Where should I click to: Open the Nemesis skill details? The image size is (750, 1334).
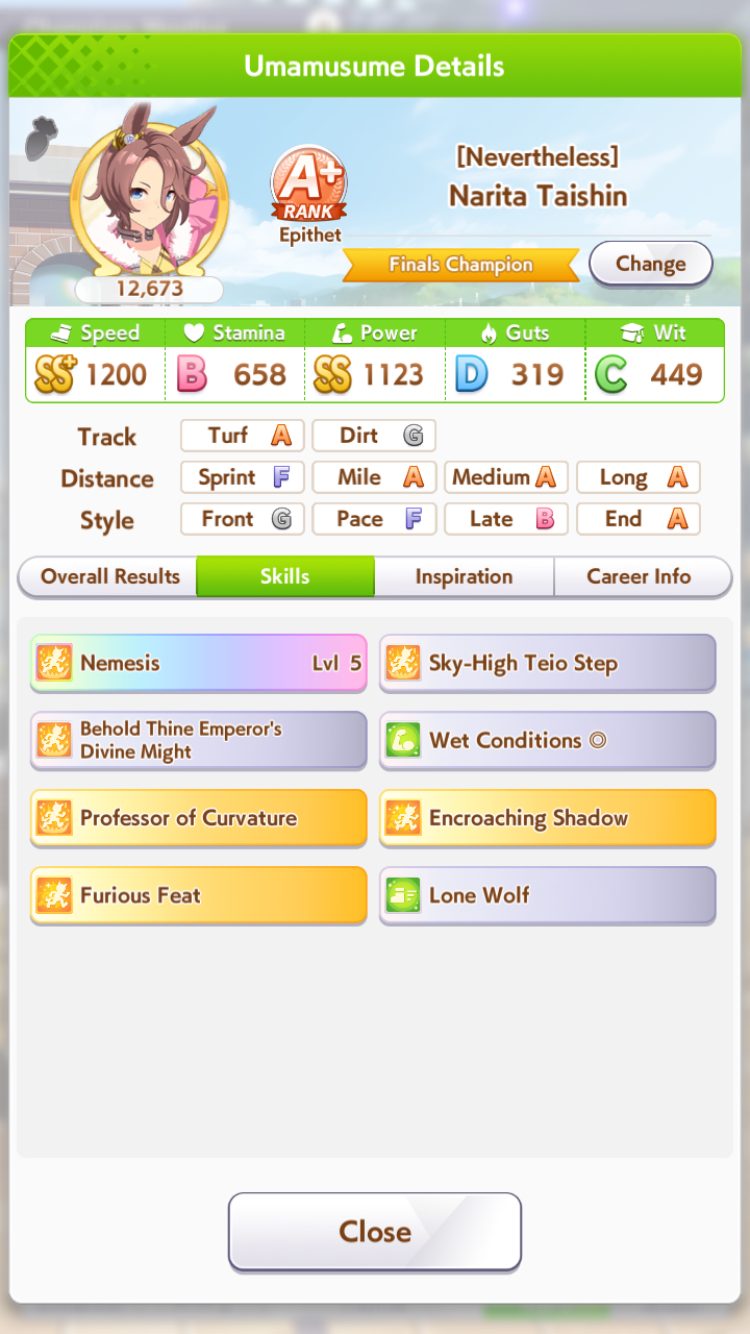pyautogui.click(x=198, y=663)
